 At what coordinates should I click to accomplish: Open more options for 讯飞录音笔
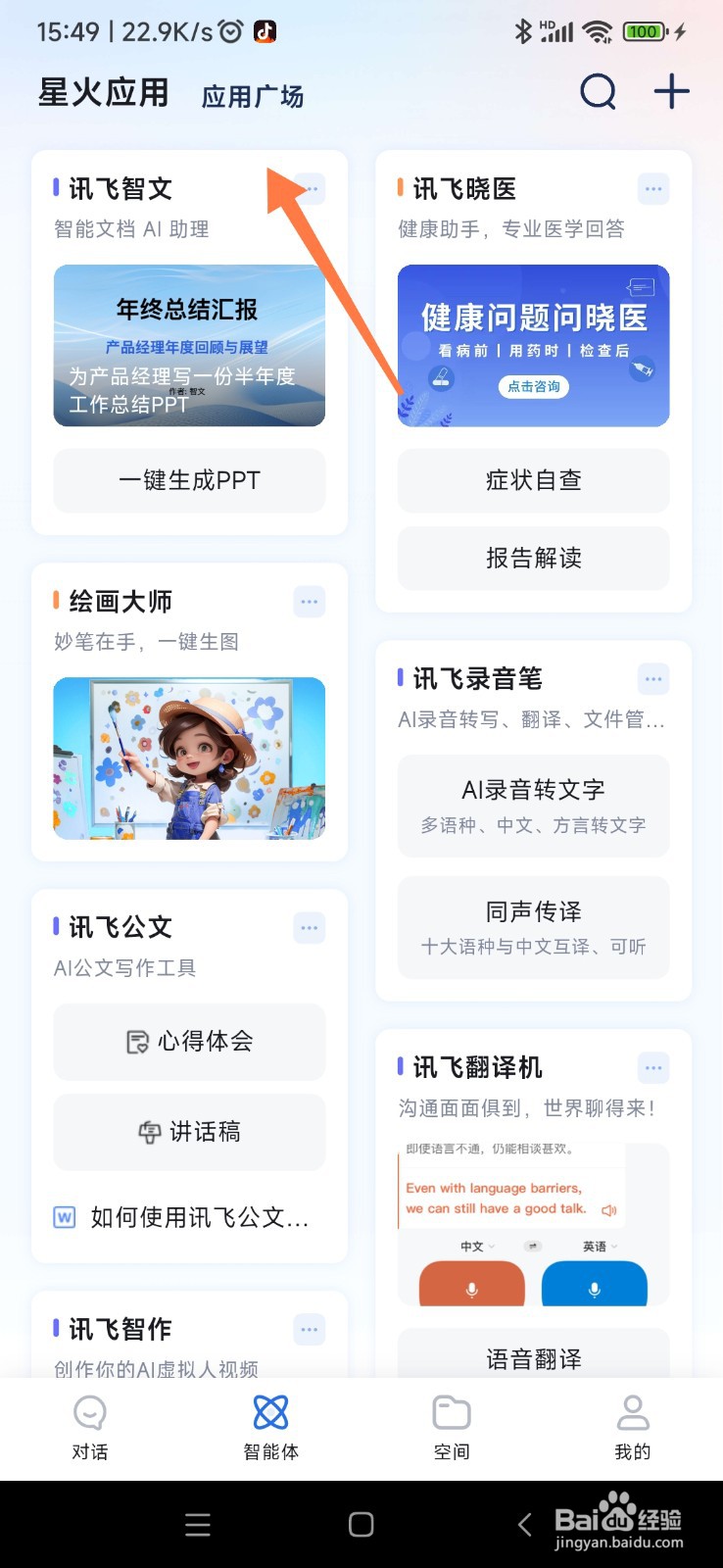(653, 678)
